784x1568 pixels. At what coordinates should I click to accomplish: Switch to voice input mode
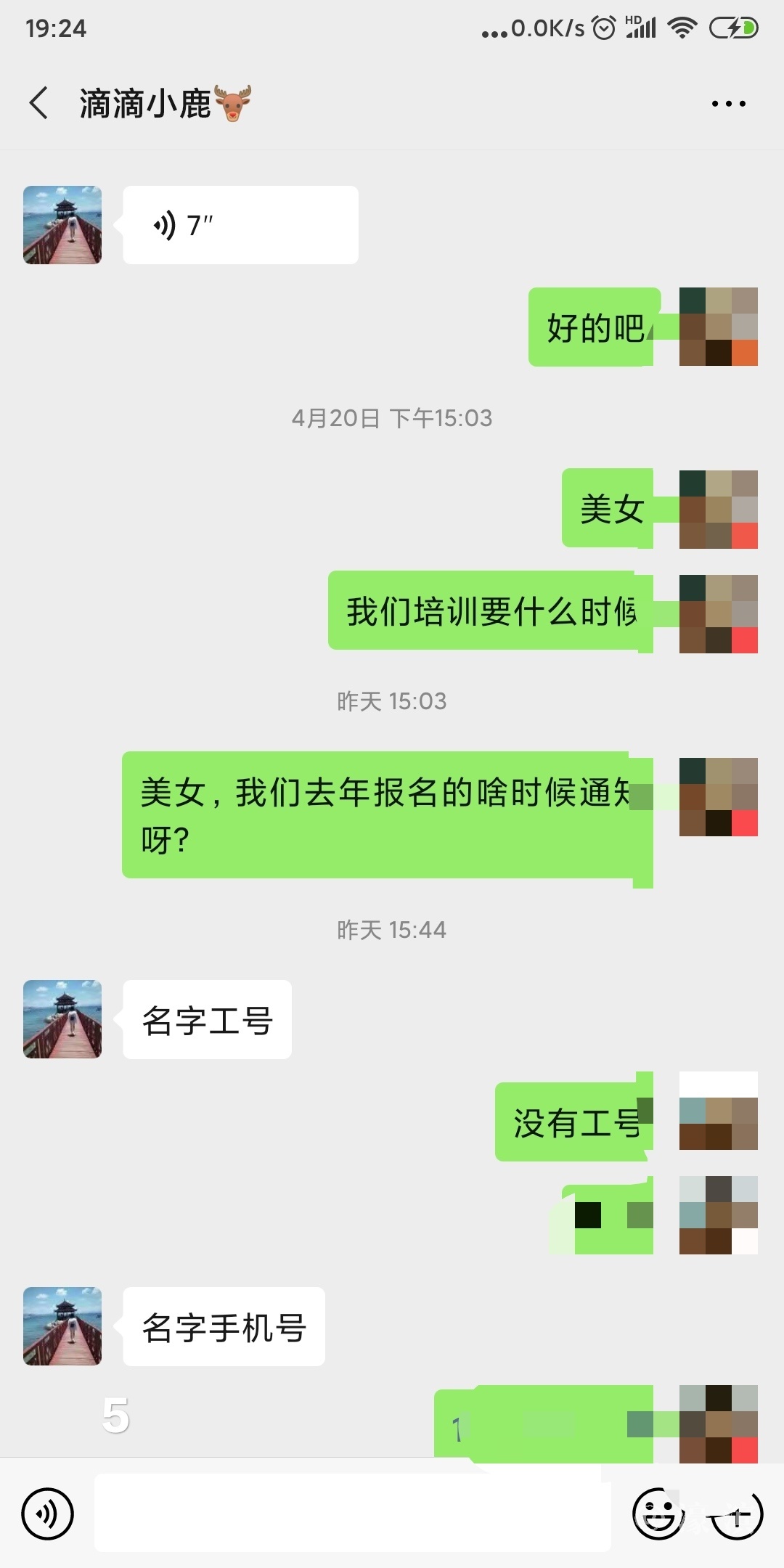click(48, 1514)
